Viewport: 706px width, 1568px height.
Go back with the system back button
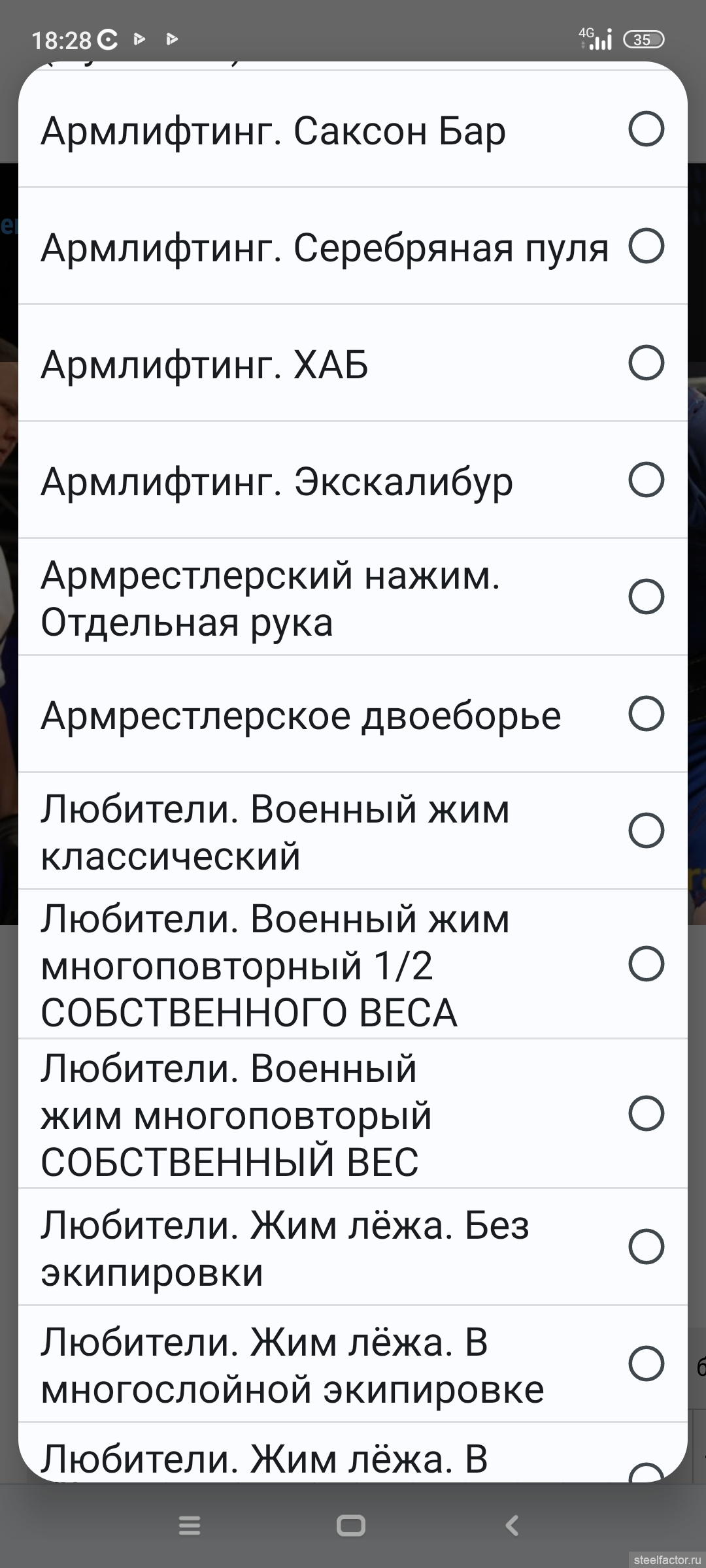click(x=513, y=1526)
